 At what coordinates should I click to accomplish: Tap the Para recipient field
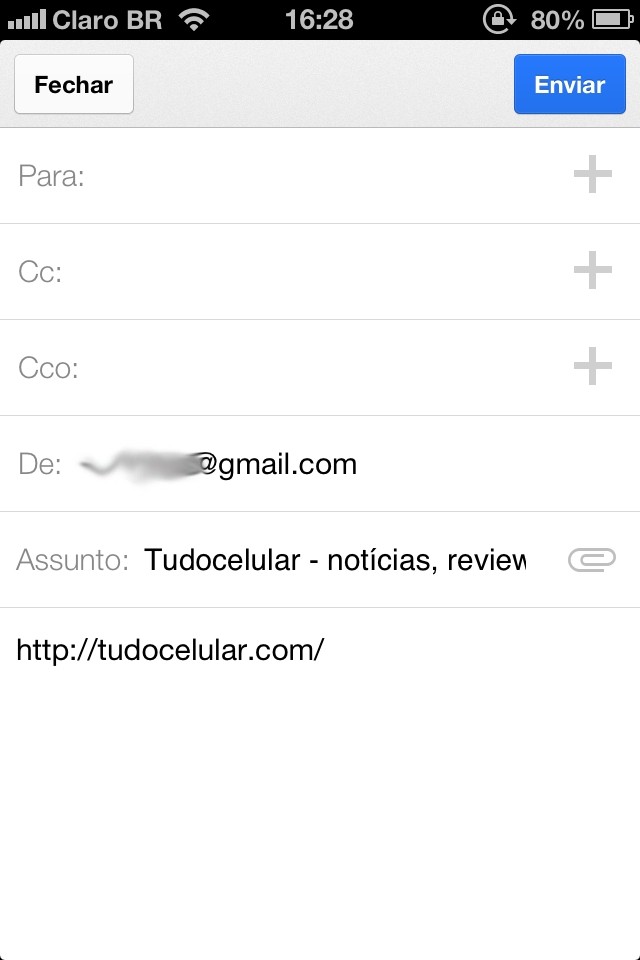coord(320,177)
